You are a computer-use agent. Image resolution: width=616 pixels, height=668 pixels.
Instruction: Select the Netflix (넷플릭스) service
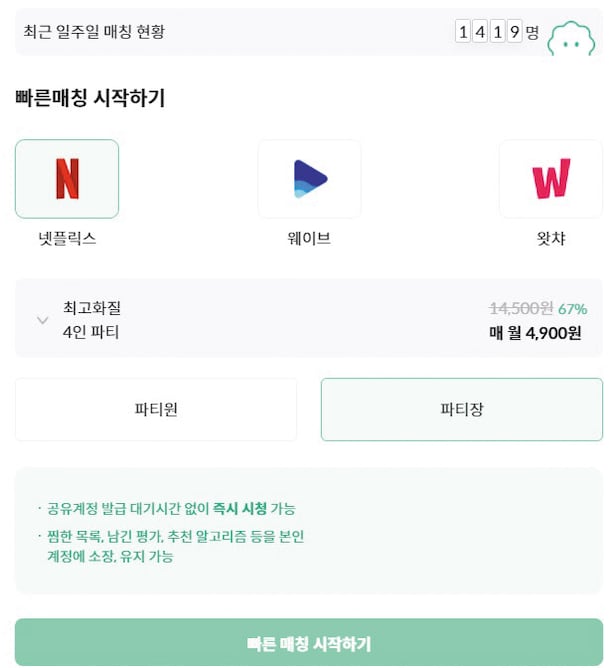click(67, 179)
